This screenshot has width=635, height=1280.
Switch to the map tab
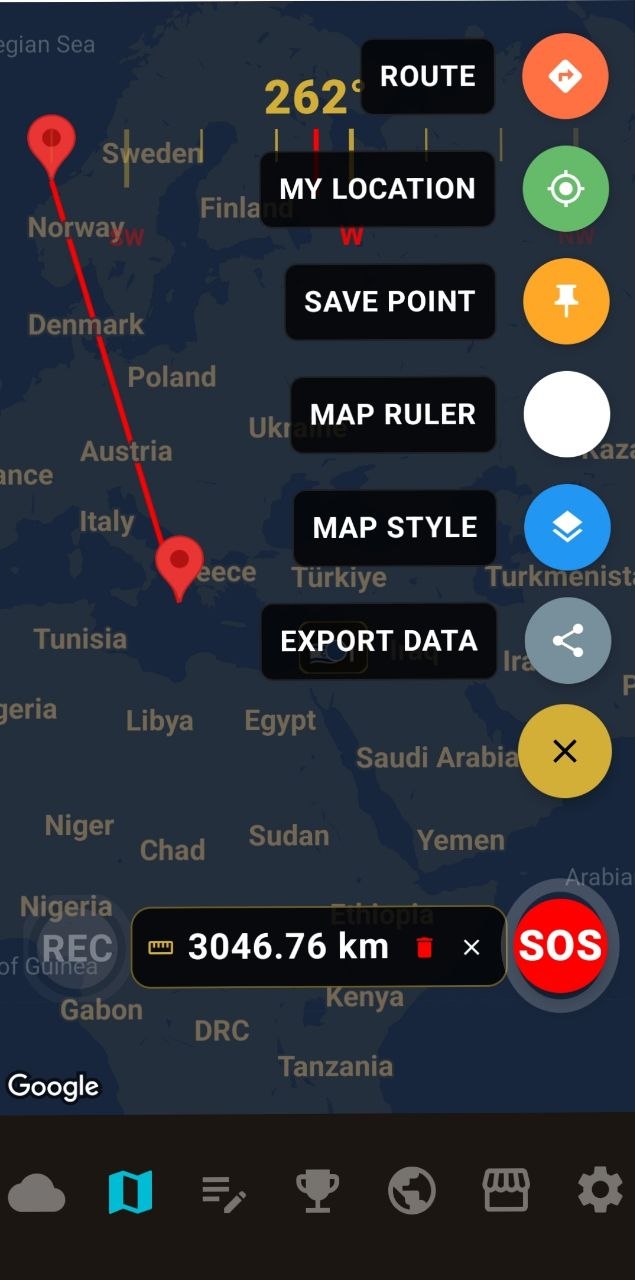pyautogui.click(x=130, y=1193)
